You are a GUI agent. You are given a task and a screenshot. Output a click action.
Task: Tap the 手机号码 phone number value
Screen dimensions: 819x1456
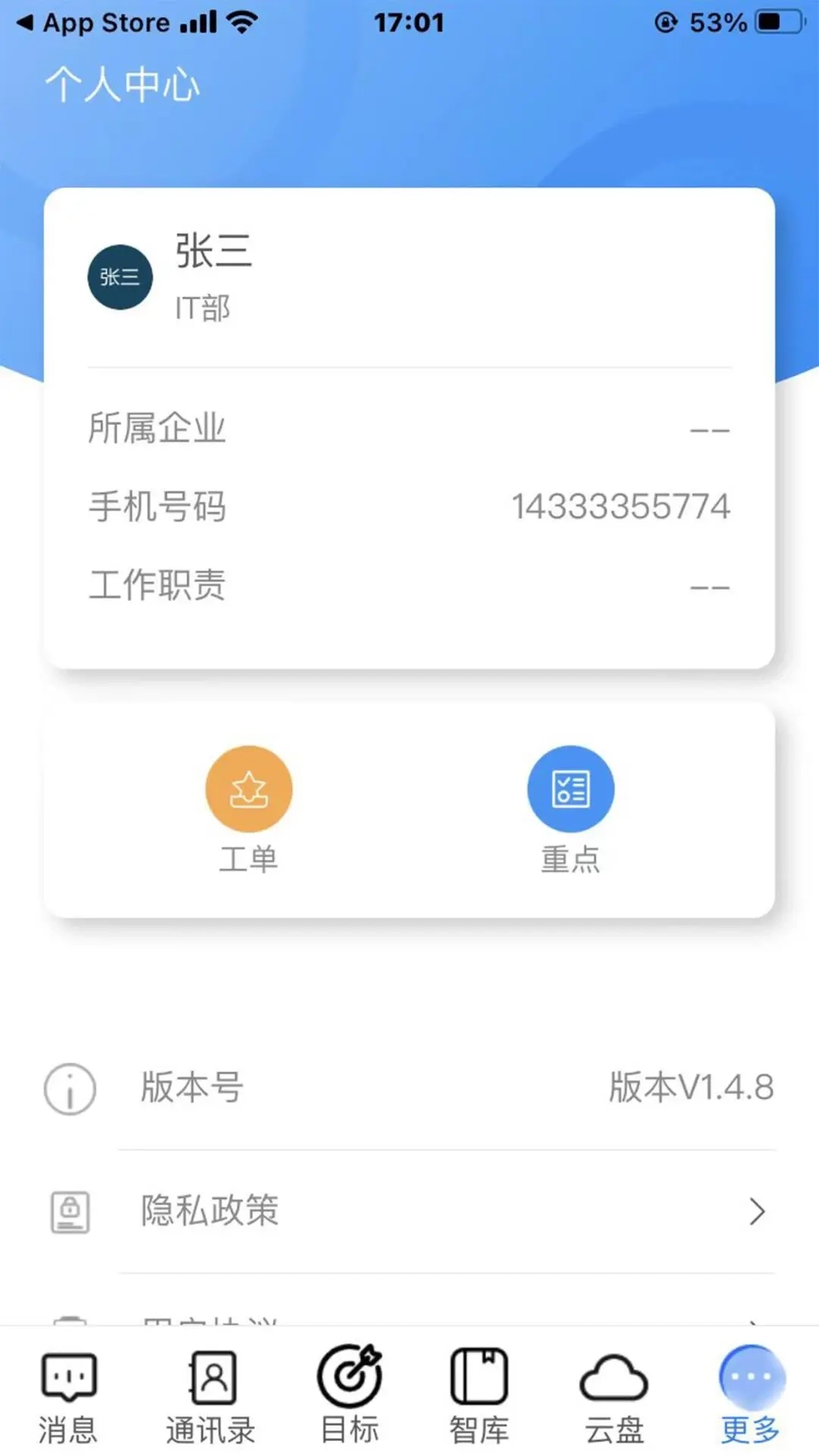tap(622, 507)
